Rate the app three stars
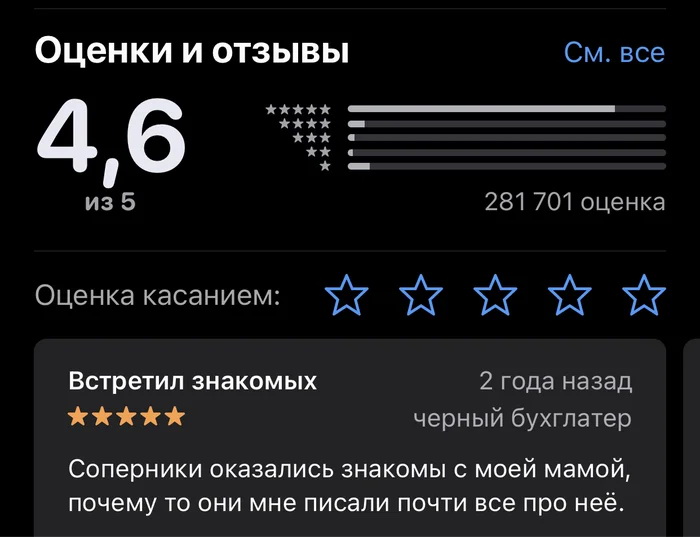 (496, 296)
